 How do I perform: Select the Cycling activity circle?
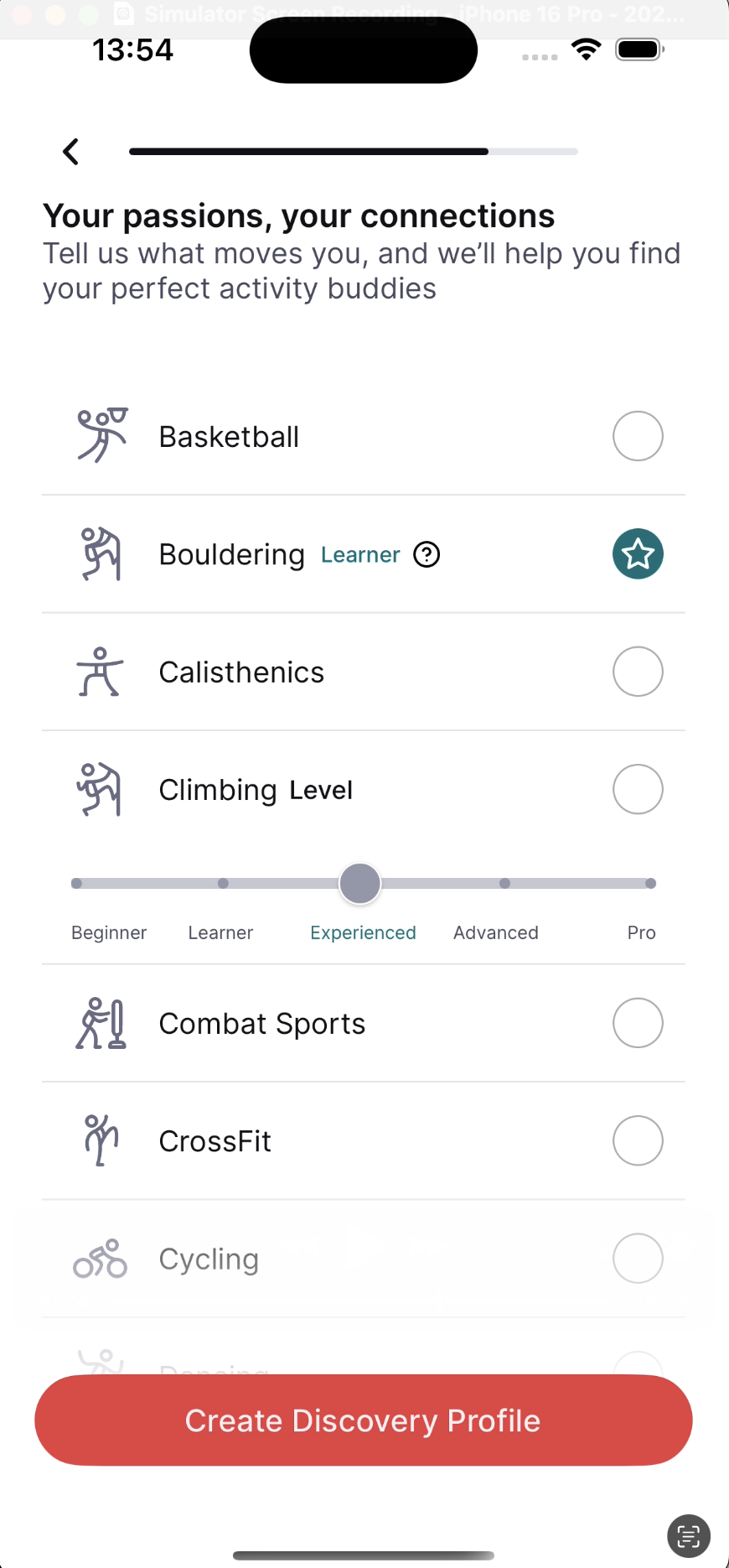638,1258
